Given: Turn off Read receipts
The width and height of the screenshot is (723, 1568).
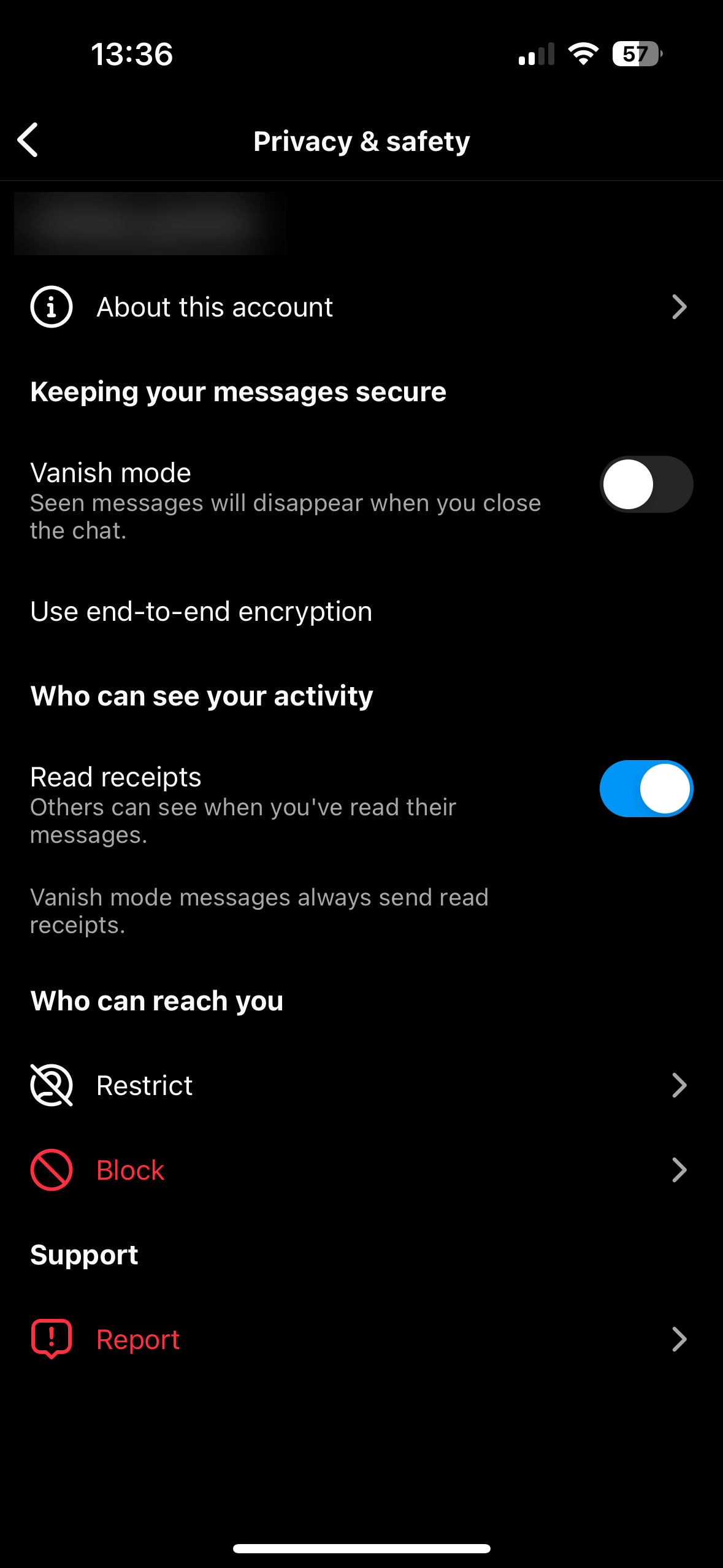Looking at the screenshot, I should (x=646, y=789).
